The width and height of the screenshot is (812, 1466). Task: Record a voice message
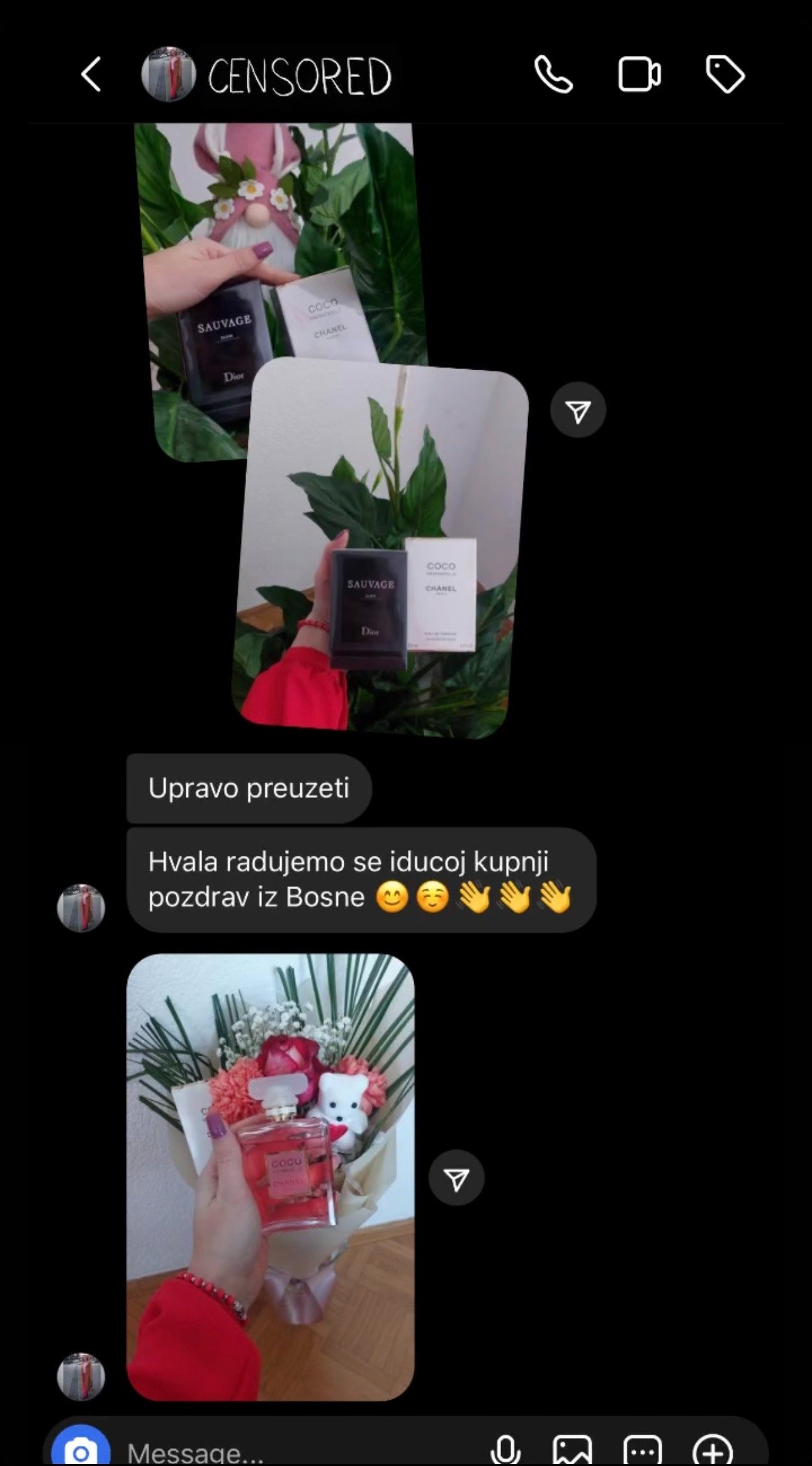tap(505, 1452)
